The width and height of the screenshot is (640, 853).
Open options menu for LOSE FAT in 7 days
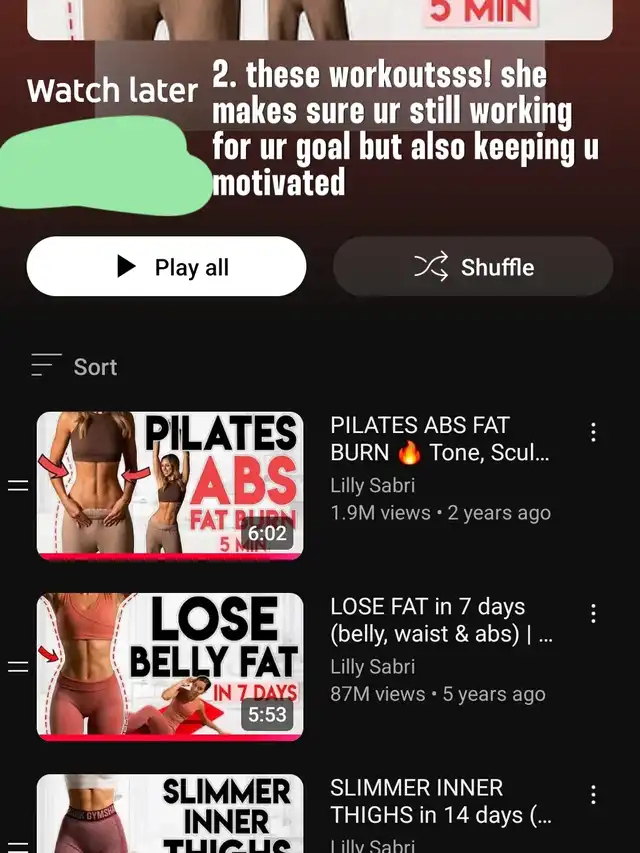tap(593, 613)
